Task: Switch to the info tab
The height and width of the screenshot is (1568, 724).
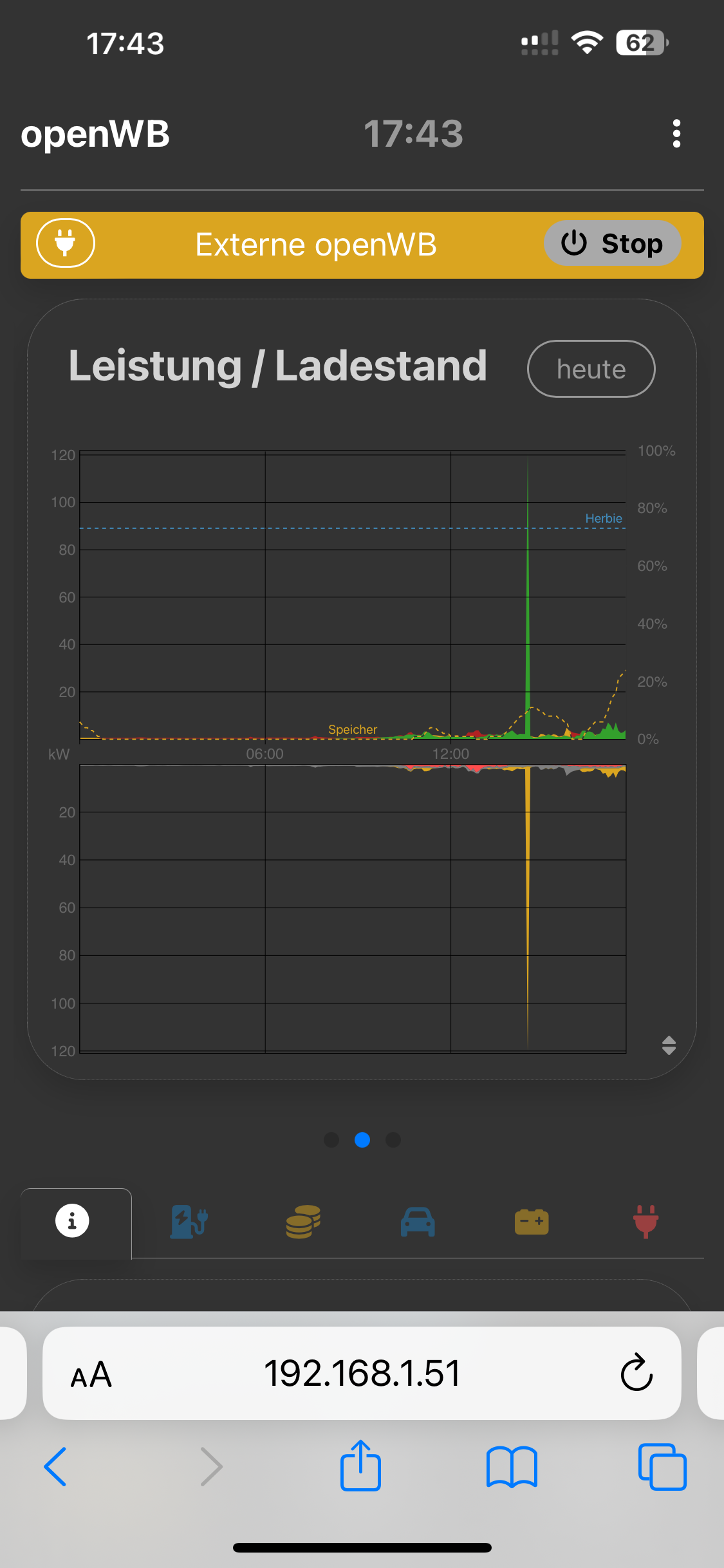Action: tap(72, 1220)
